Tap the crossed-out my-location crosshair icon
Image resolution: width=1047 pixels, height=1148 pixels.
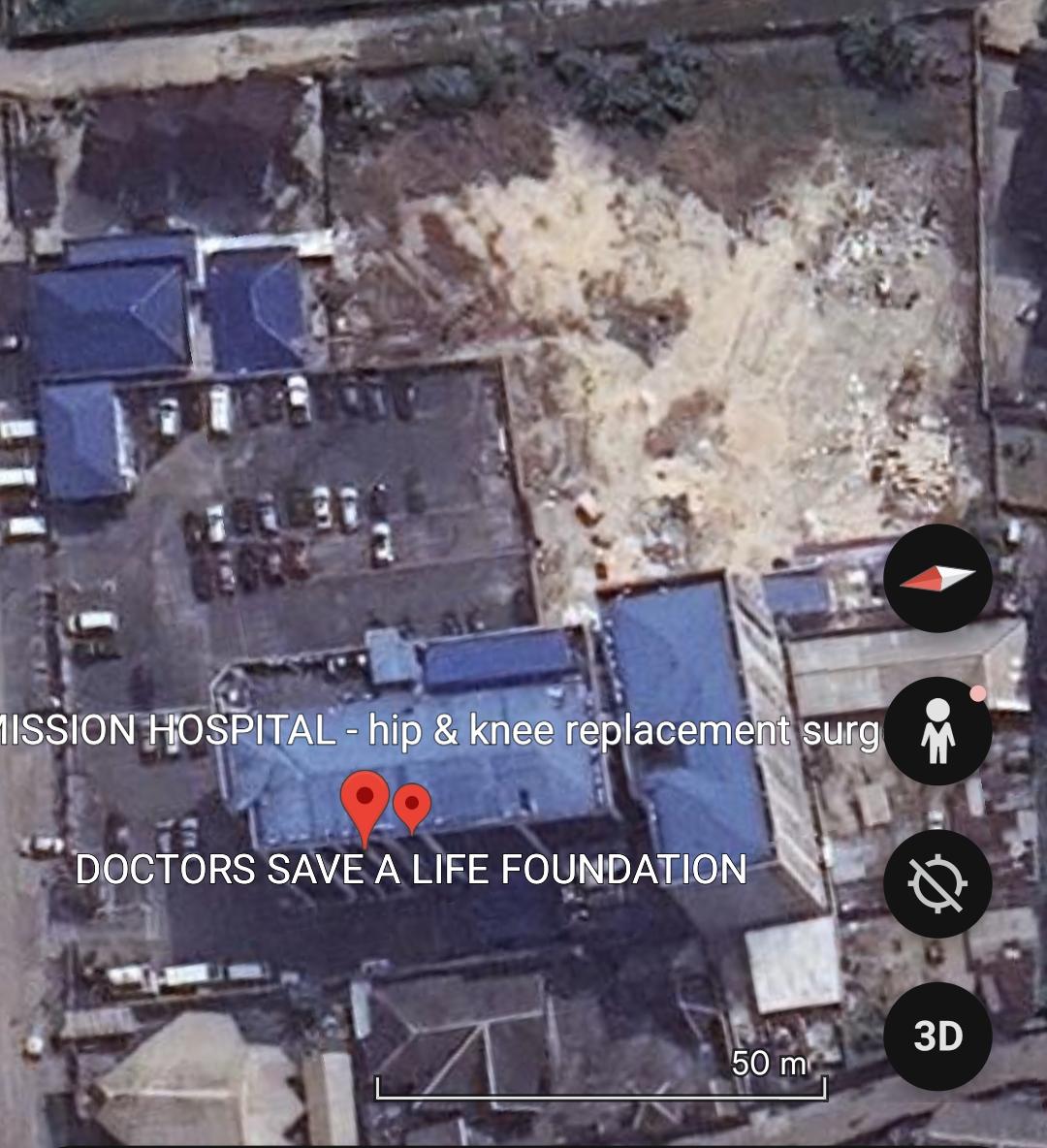point(937,884)
